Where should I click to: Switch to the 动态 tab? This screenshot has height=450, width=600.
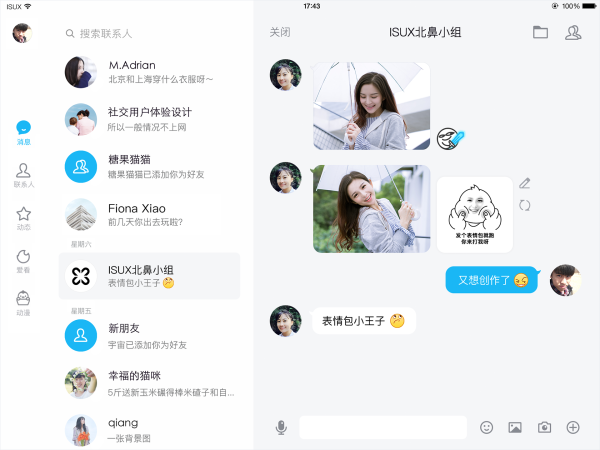[23, 218]
